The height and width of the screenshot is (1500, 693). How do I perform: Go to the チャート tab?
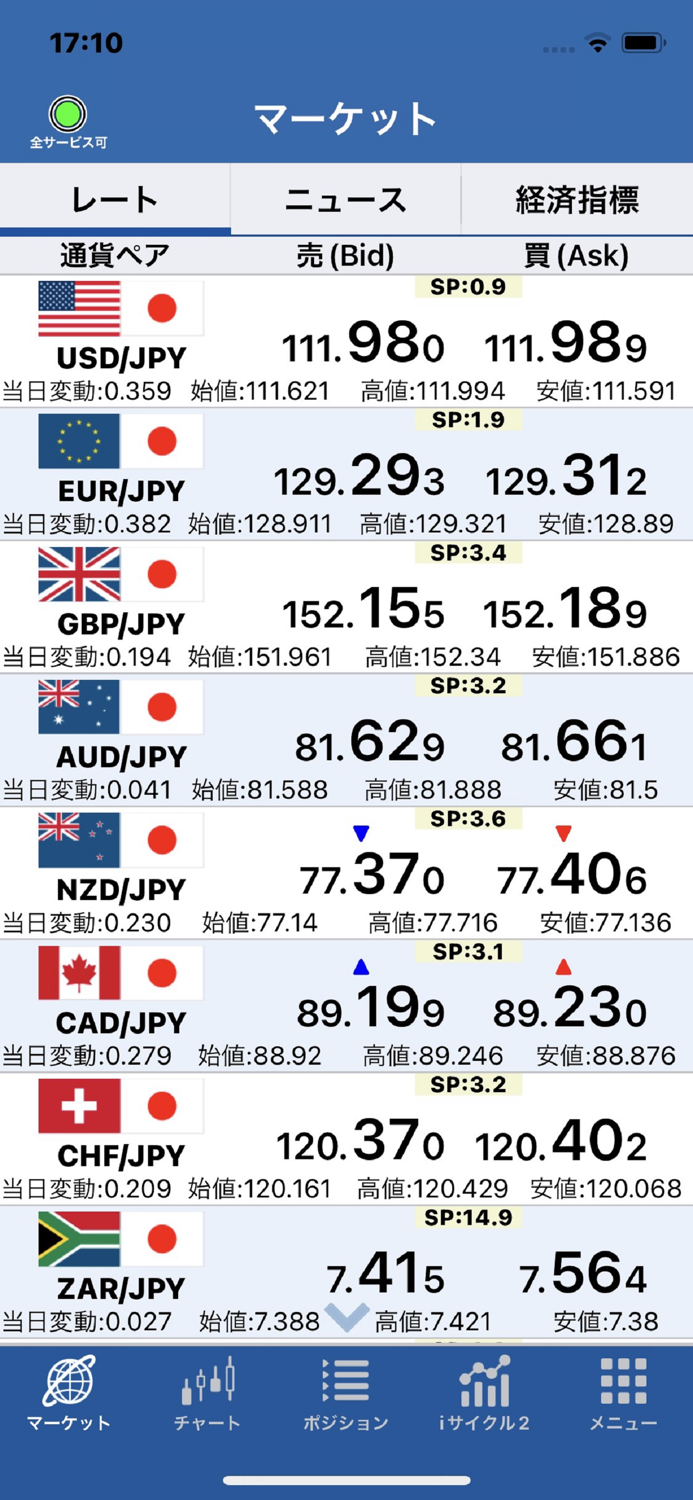207,1394
